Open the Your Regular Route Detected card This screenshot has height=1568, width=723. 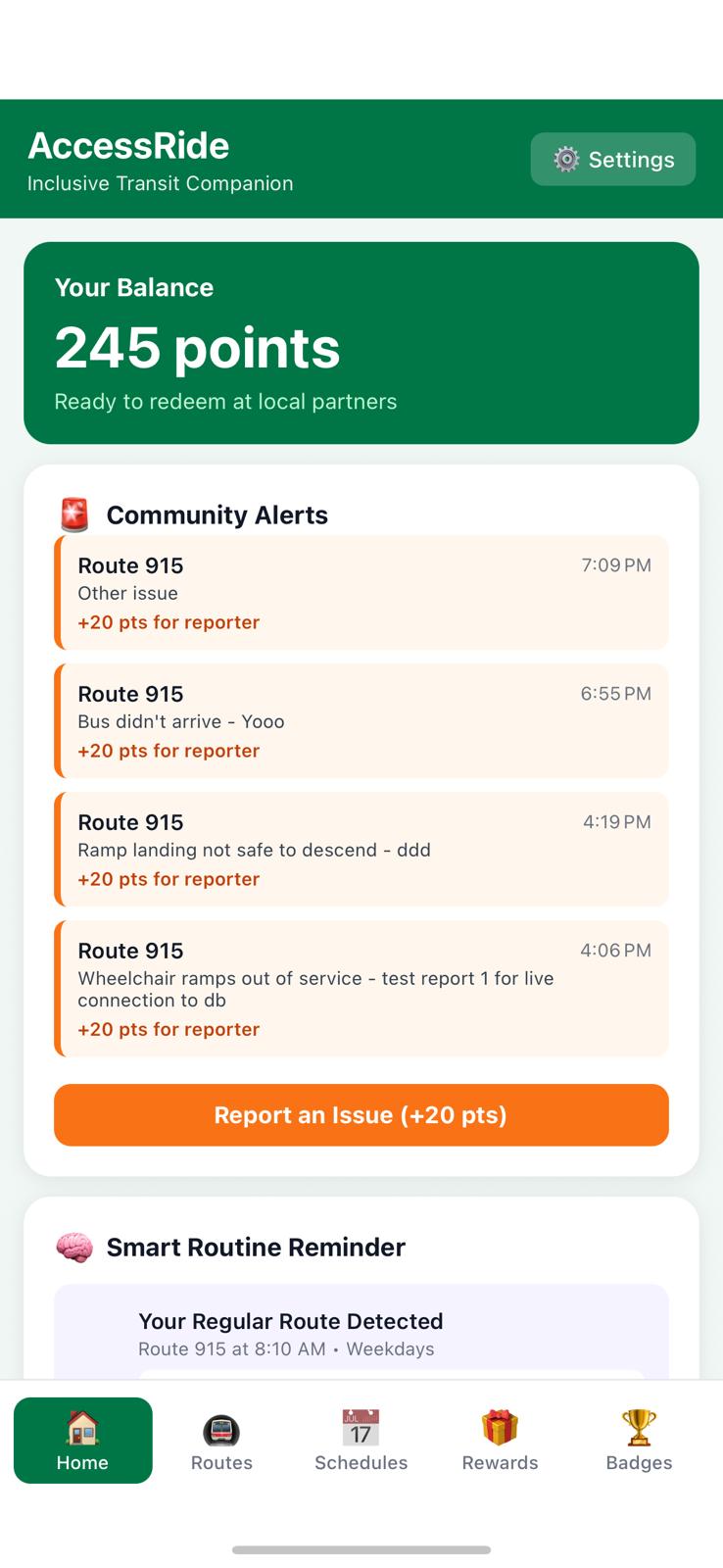point(361,1333)
